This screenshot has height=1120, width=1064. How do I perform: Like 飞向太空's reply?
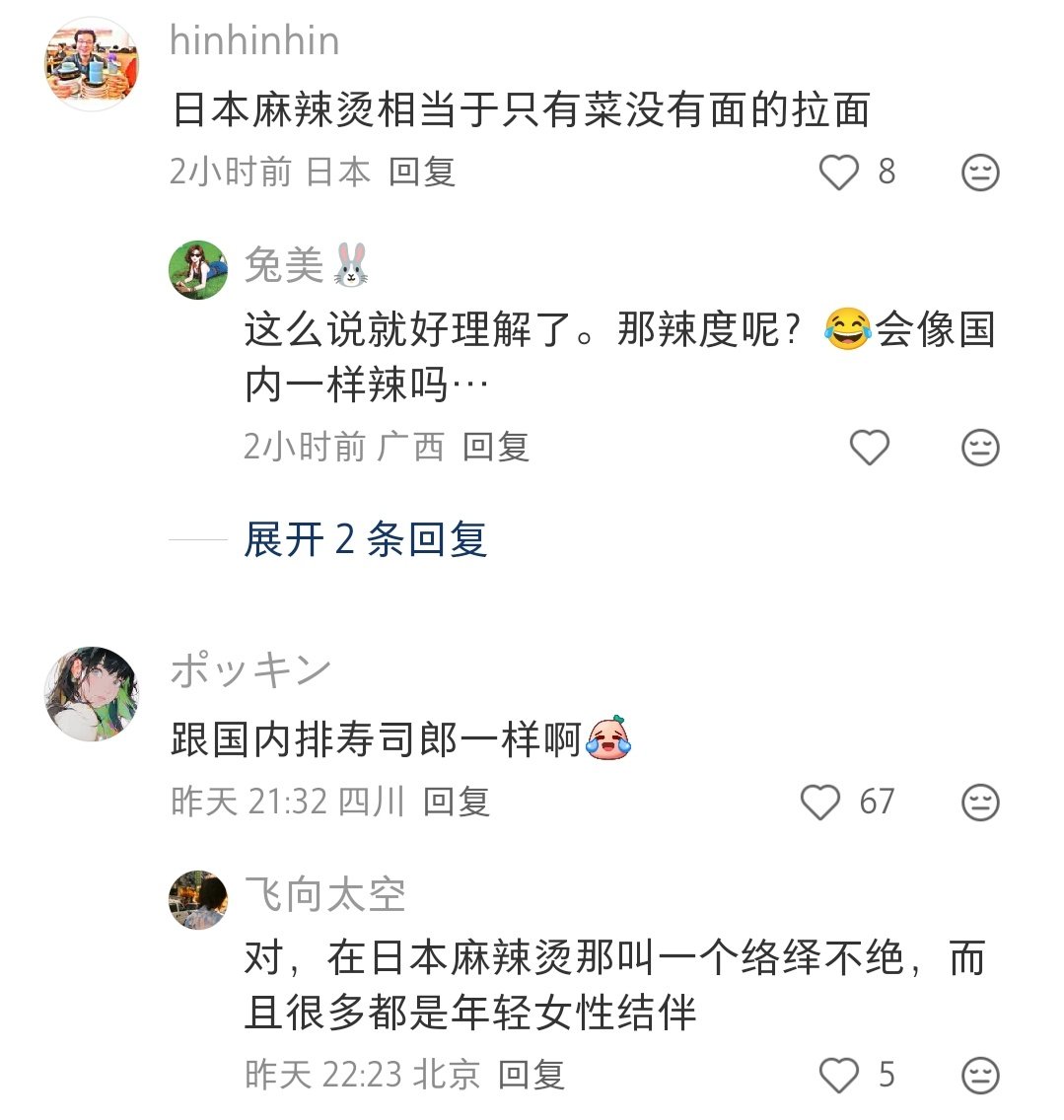[838, 1075]
